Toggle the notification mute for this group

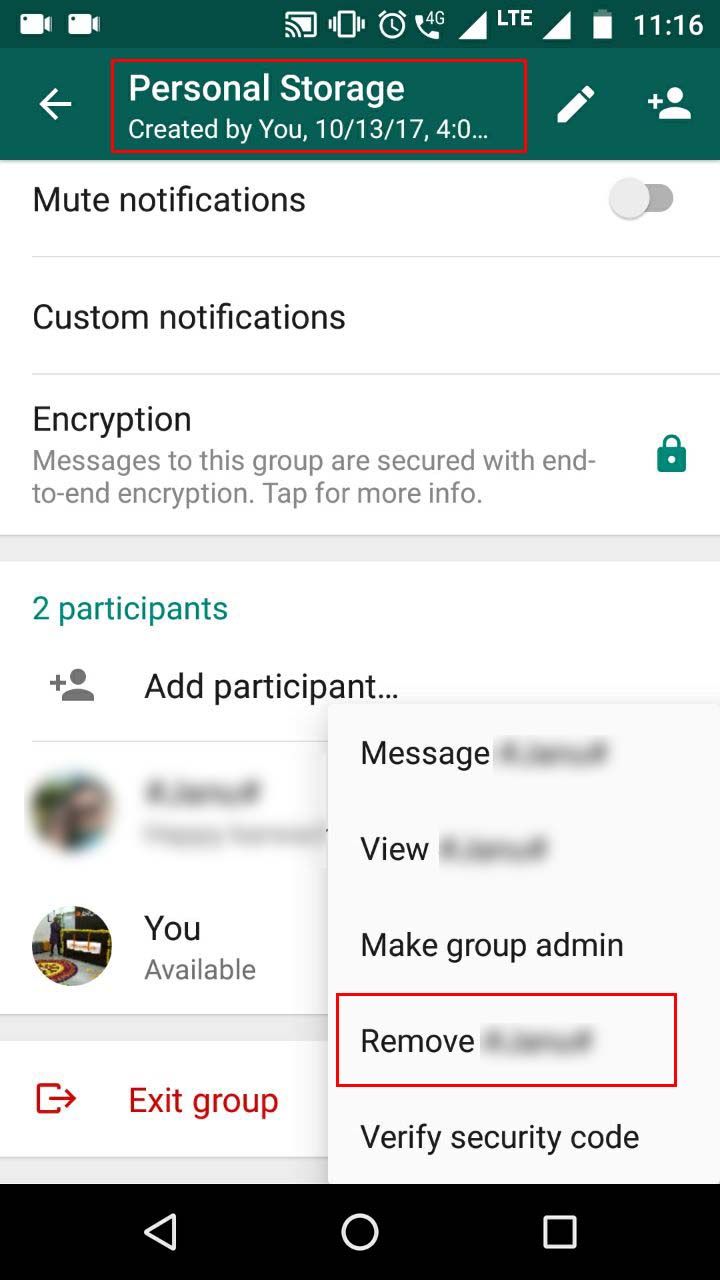point(641,198)
